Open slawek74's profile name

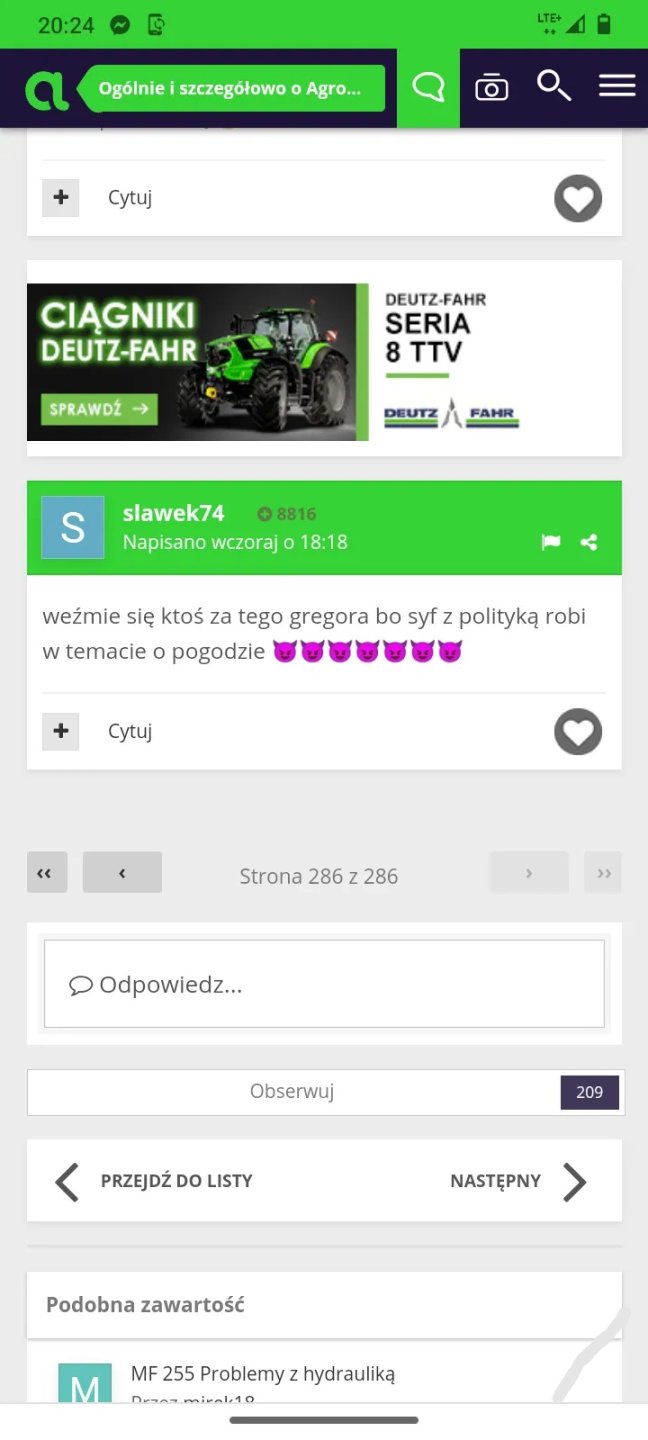pyautogui.click(x=173, y=513)
